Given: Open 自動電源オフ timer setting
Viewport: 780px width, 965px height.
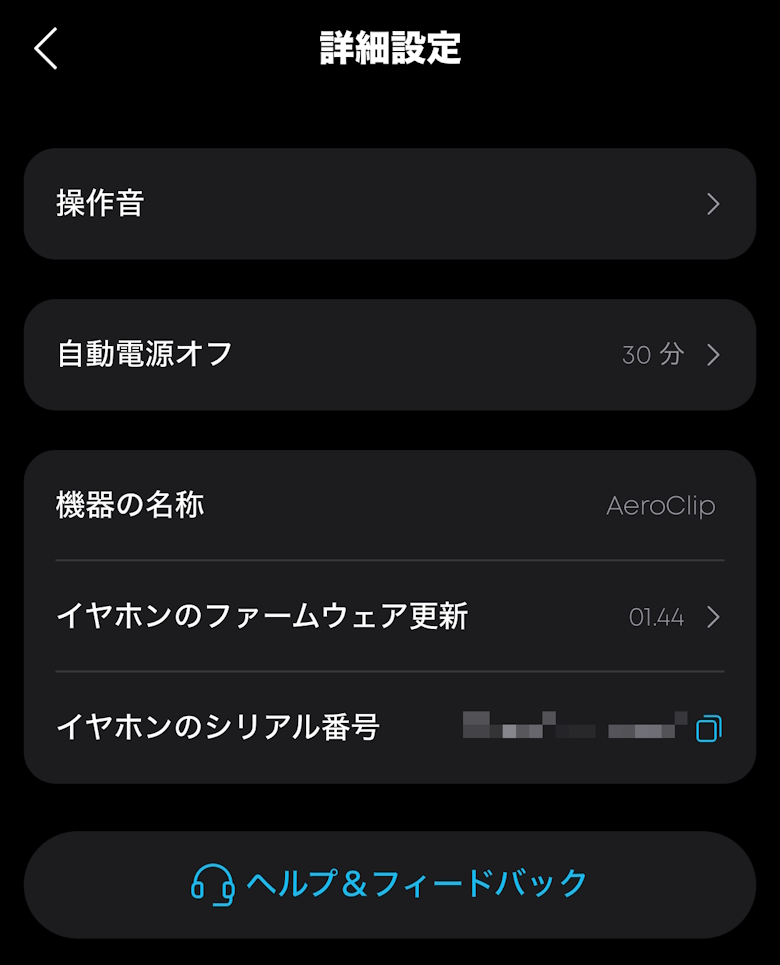Looking at the screenshot, I should point(389,355).
